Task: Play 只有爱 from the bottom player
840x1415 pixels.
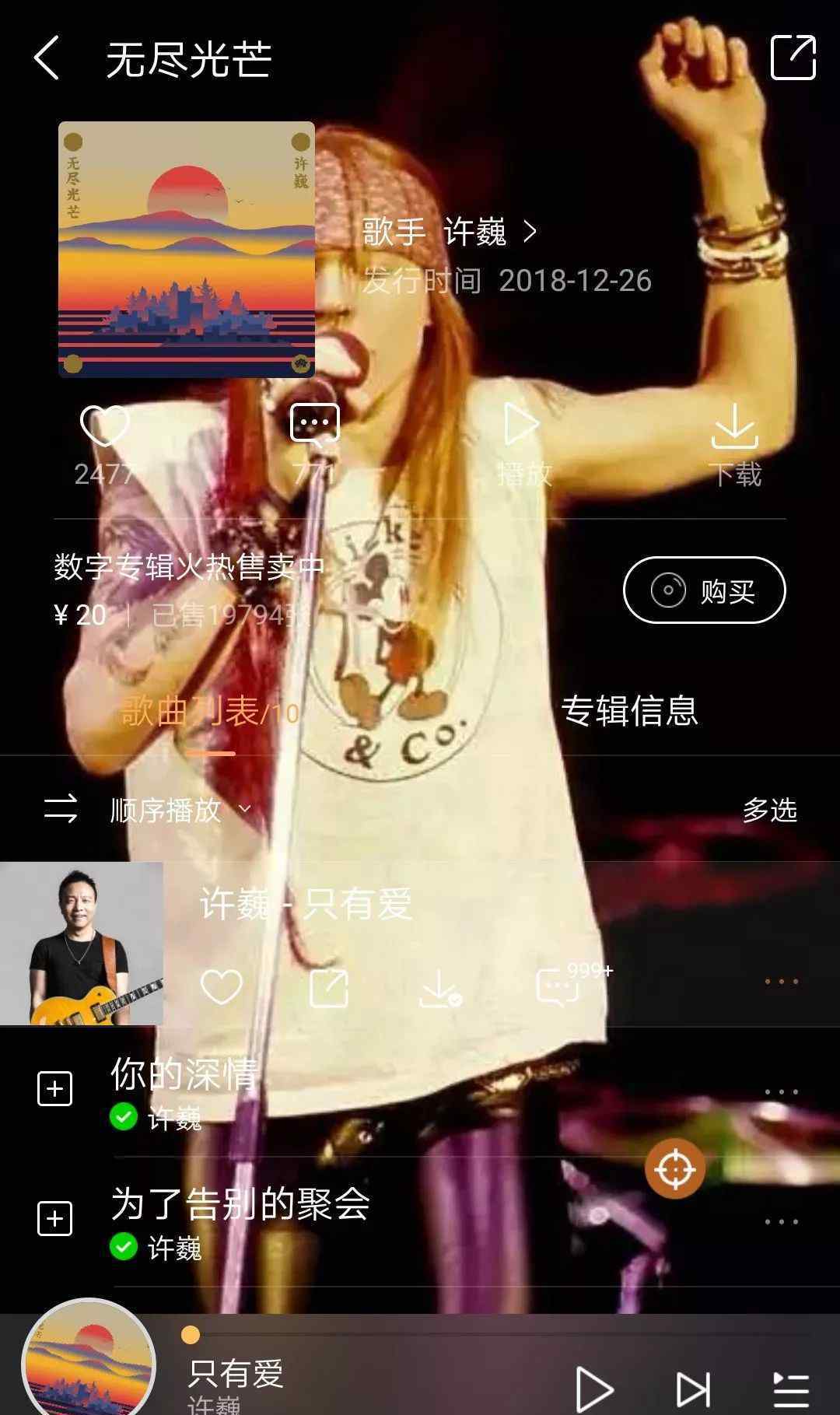Action: click(x=594, y=1389)
